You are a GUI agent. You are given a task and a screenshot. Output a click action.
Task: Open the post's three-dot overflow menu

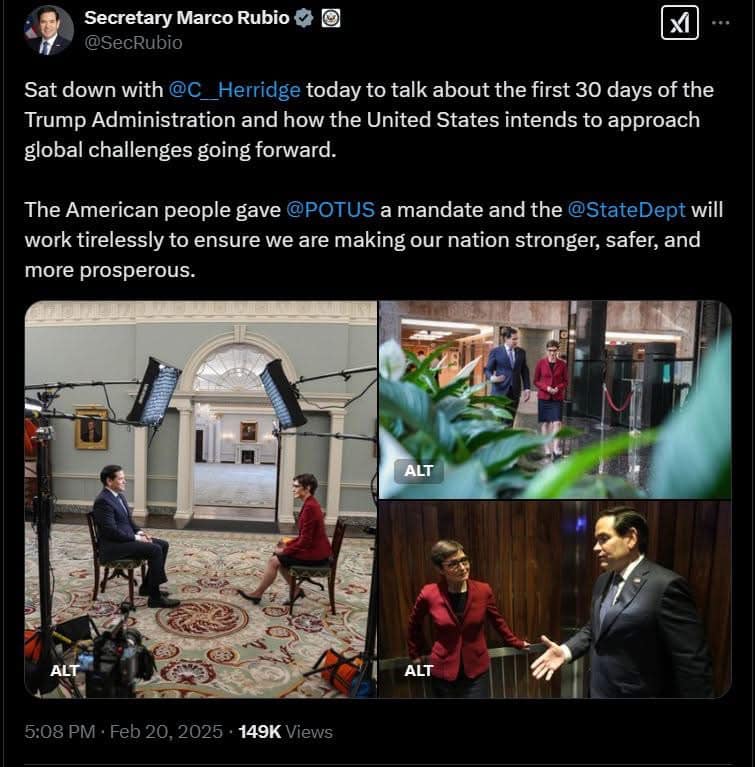[x=720, y=22]
